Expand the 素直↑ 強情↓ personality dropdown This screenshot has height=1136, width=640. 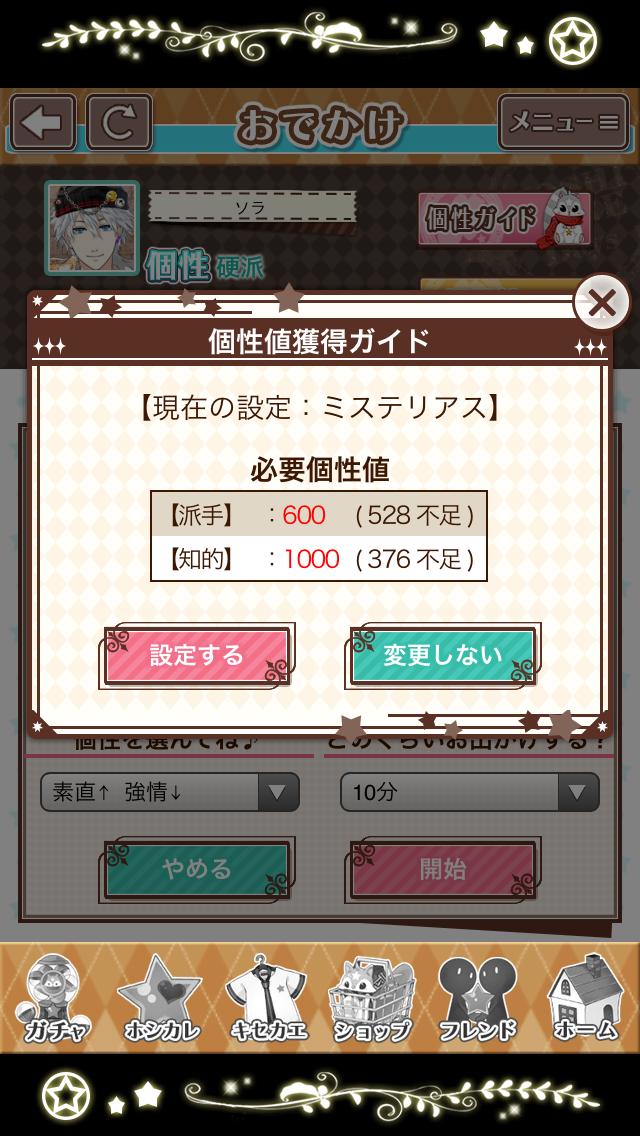170,792
